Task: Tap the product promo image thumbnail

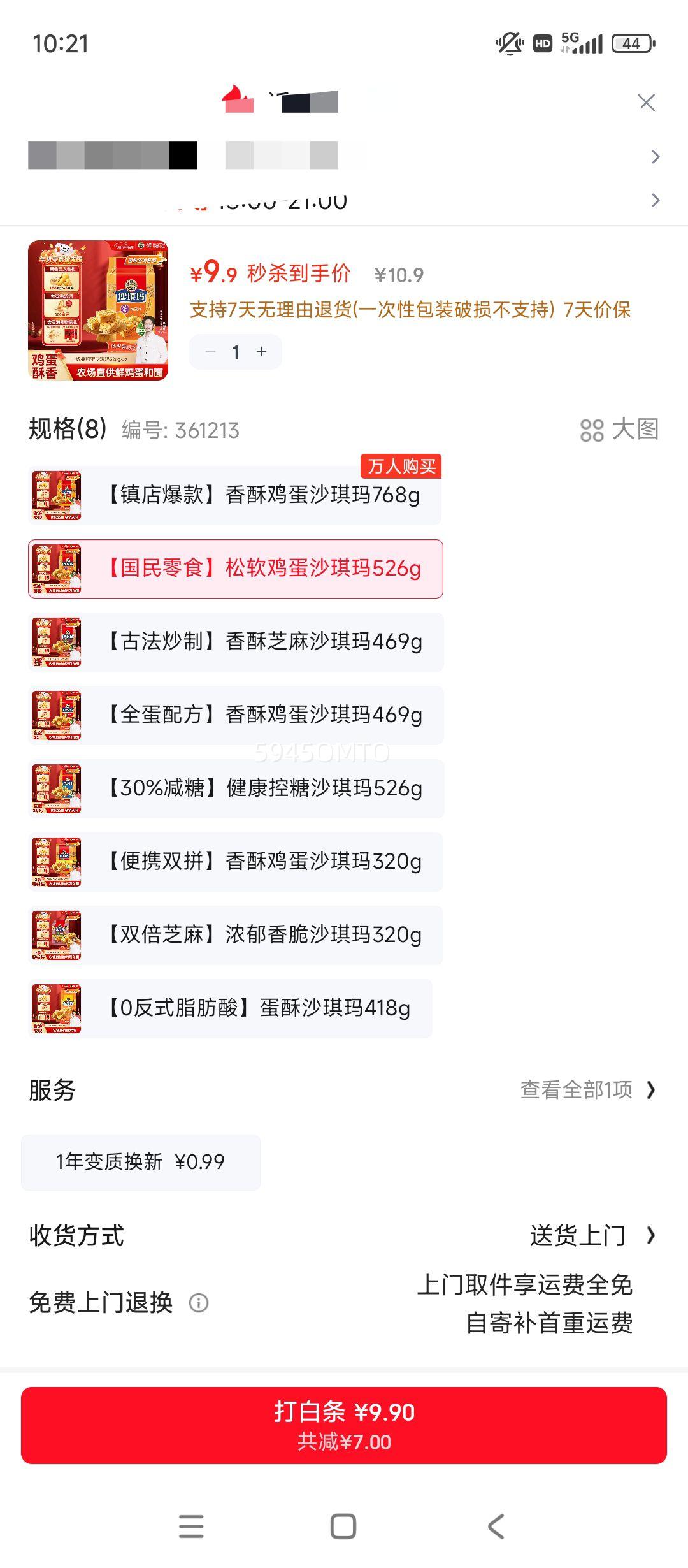Action: pos(99,310)
